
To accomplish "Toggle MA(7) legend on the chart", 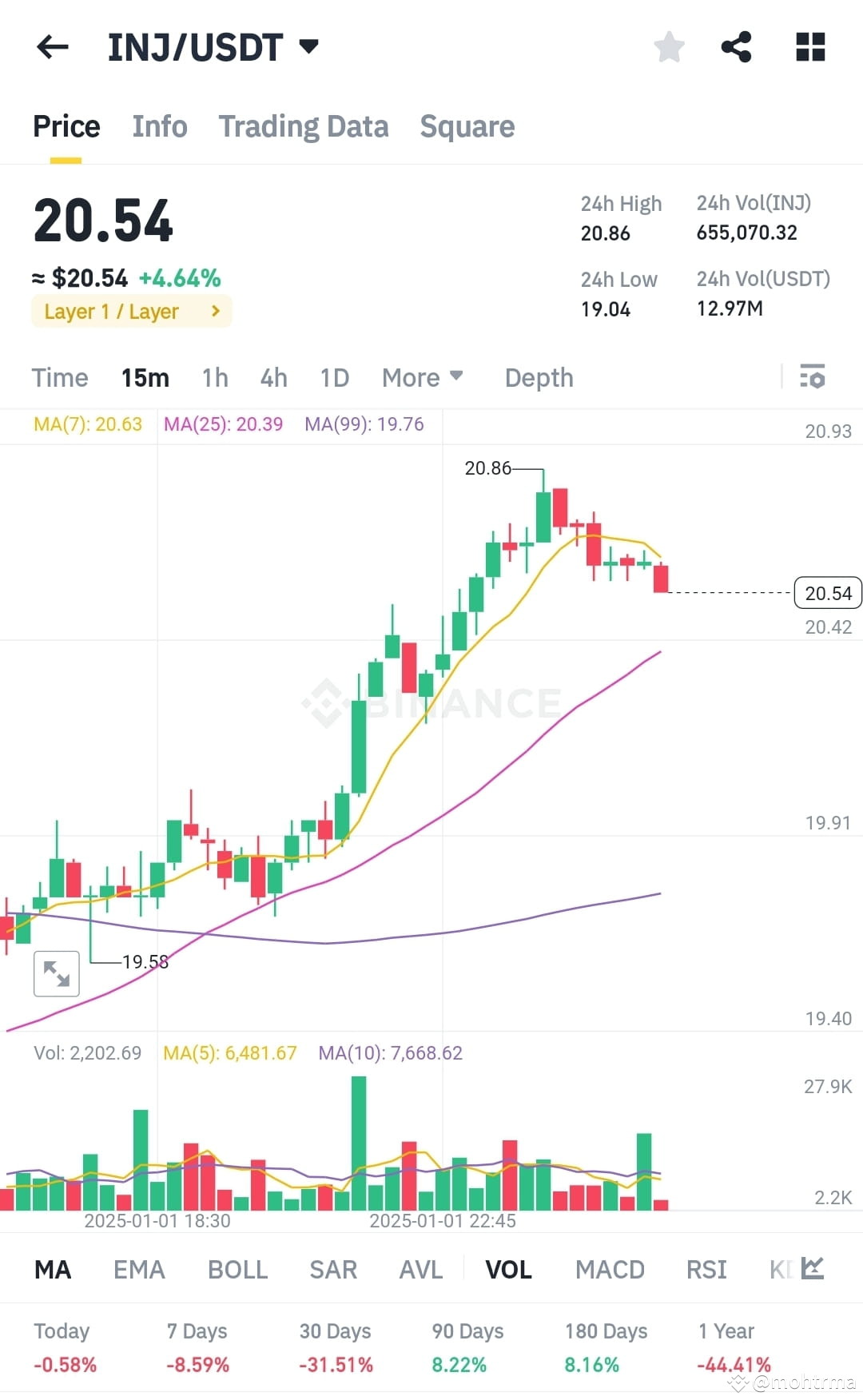I will click(85, 425).
